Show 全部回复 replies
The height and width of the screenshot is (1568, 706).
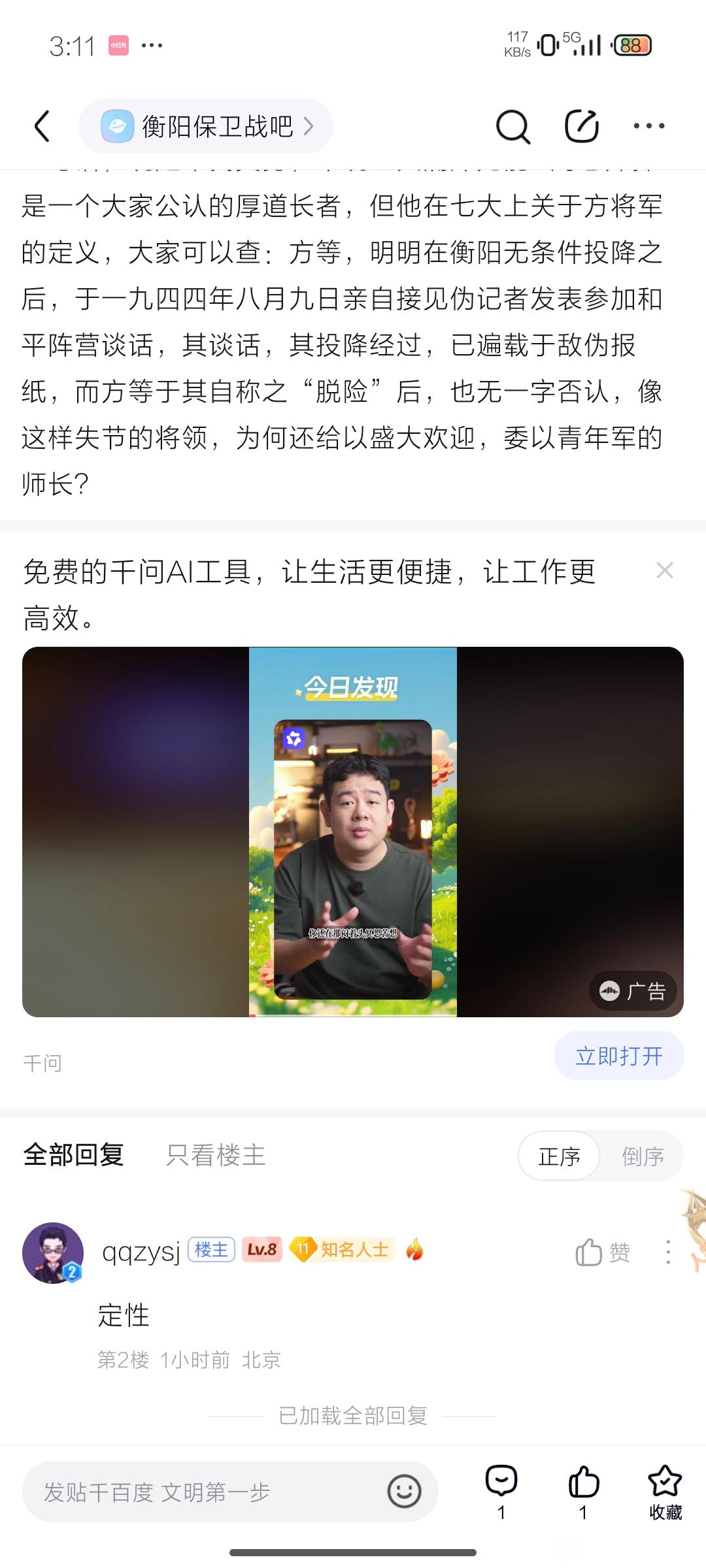74,1154
